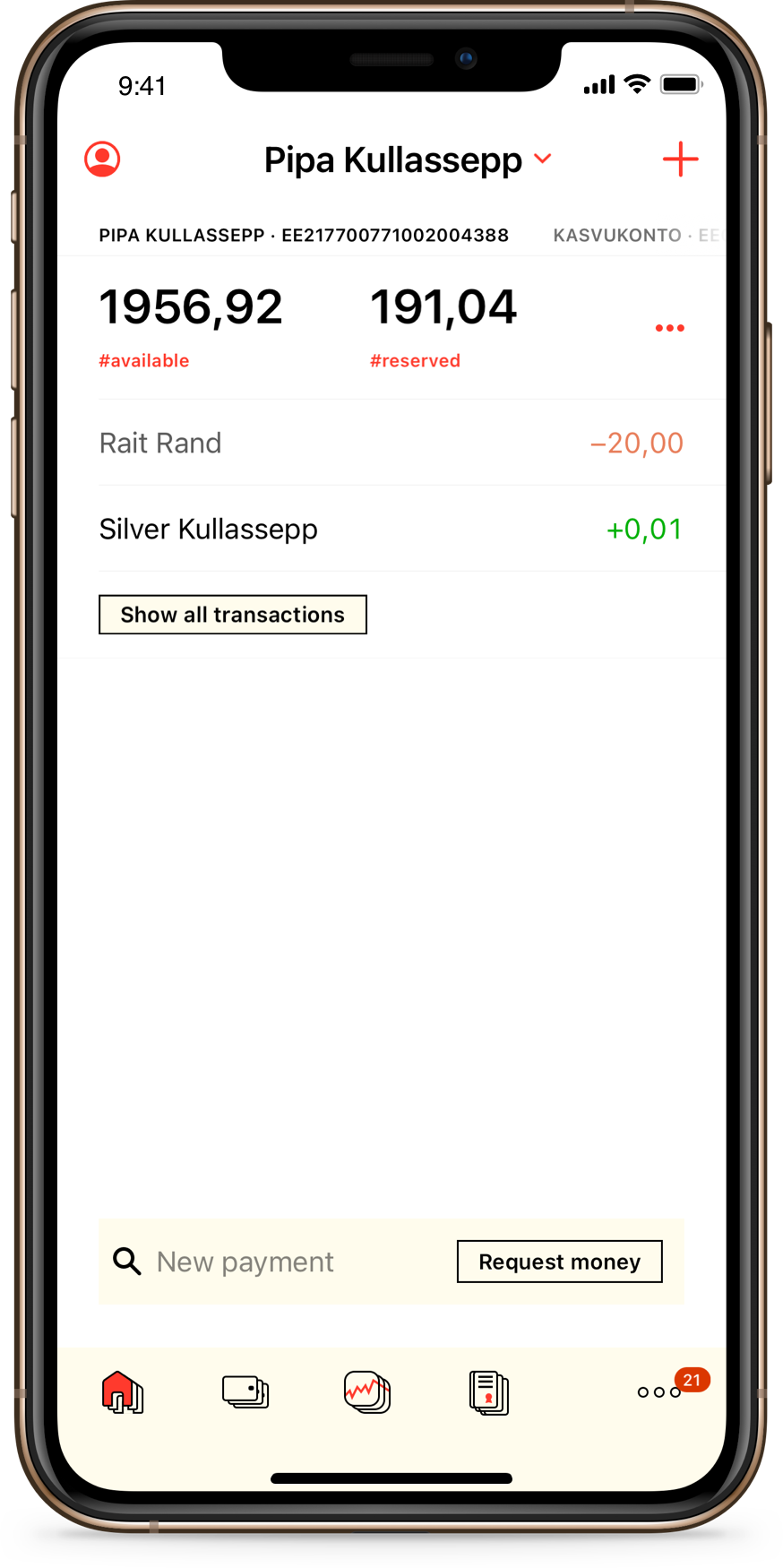This screenshot has width=783, height=1568.
Task: Open the Silver Kullassepp transaction
Action: click(x=391, y=529)
